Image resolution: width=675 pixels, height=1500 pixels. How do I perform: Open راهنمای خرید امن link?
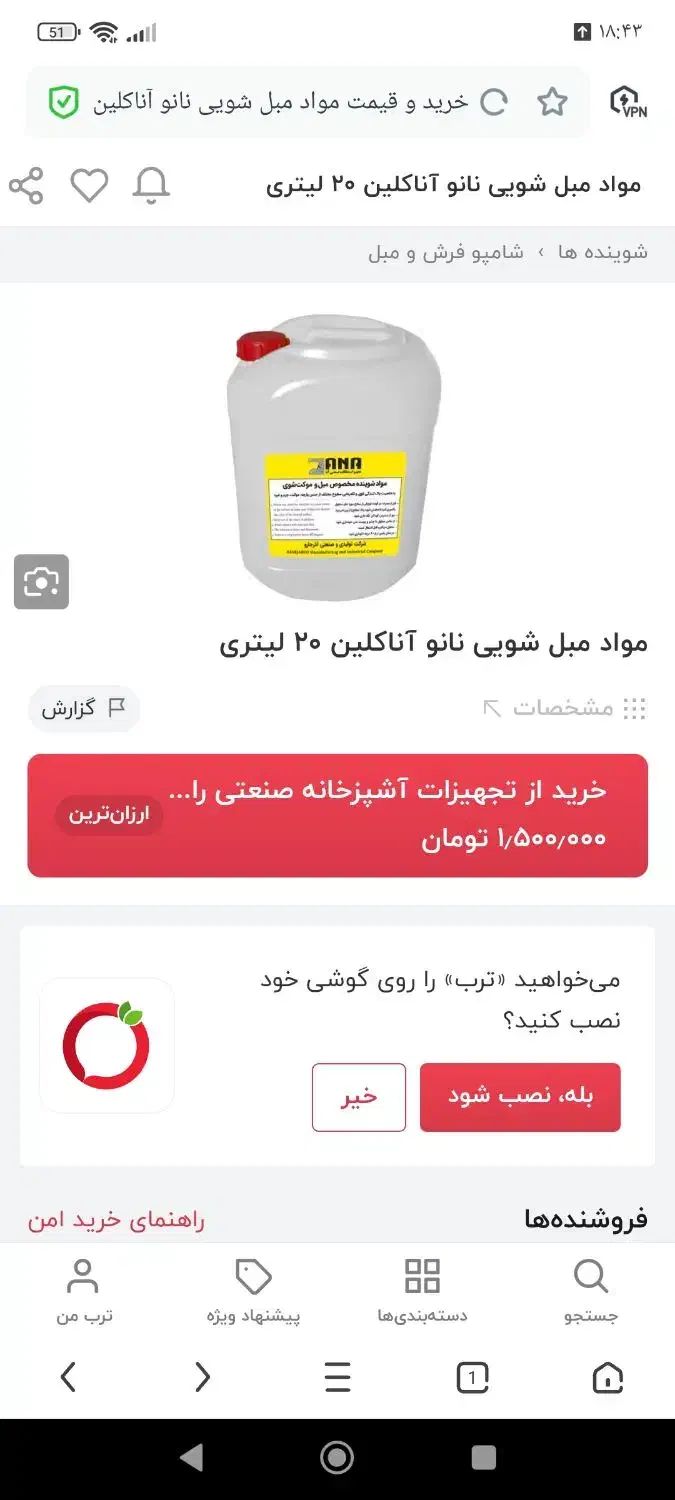point(116,1221)
